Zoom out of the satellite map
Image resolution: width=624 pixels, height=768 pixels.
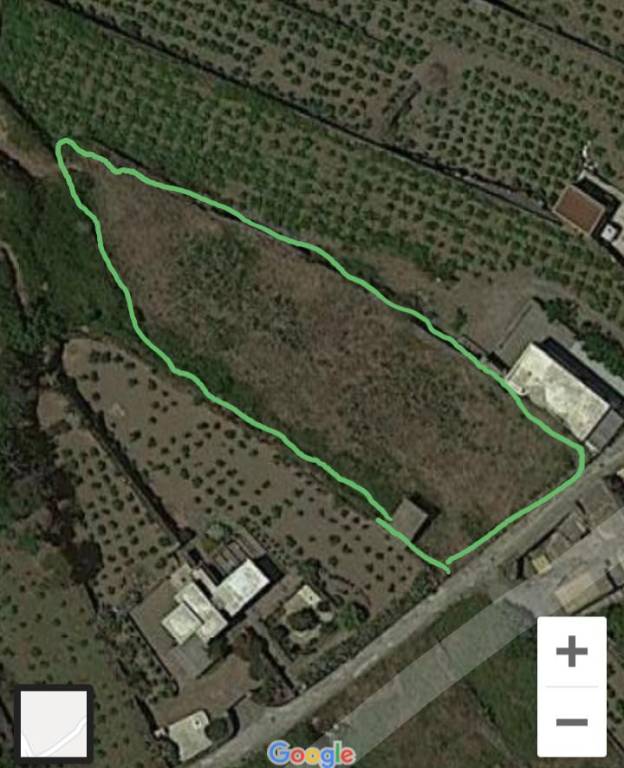point(571,721)
